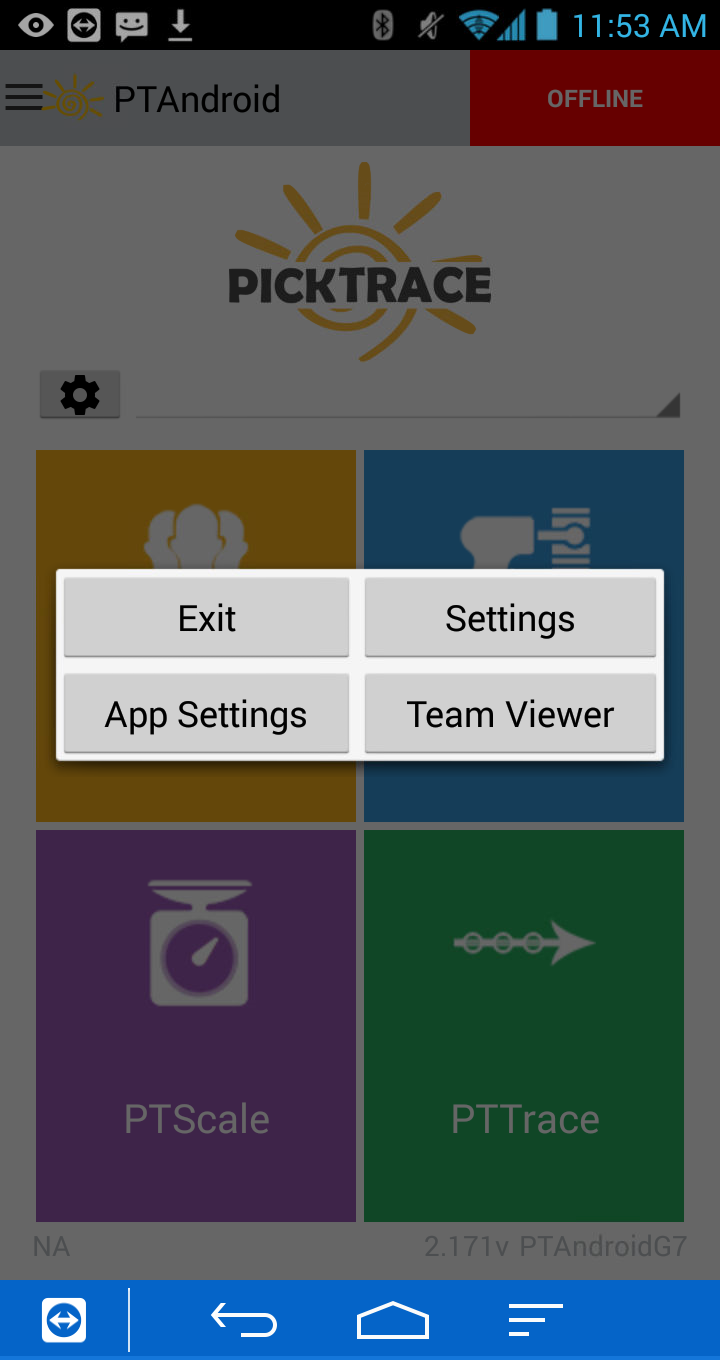Launch Team Viewer
This screenshot has width=720, height=1360.
pos(510,714)
